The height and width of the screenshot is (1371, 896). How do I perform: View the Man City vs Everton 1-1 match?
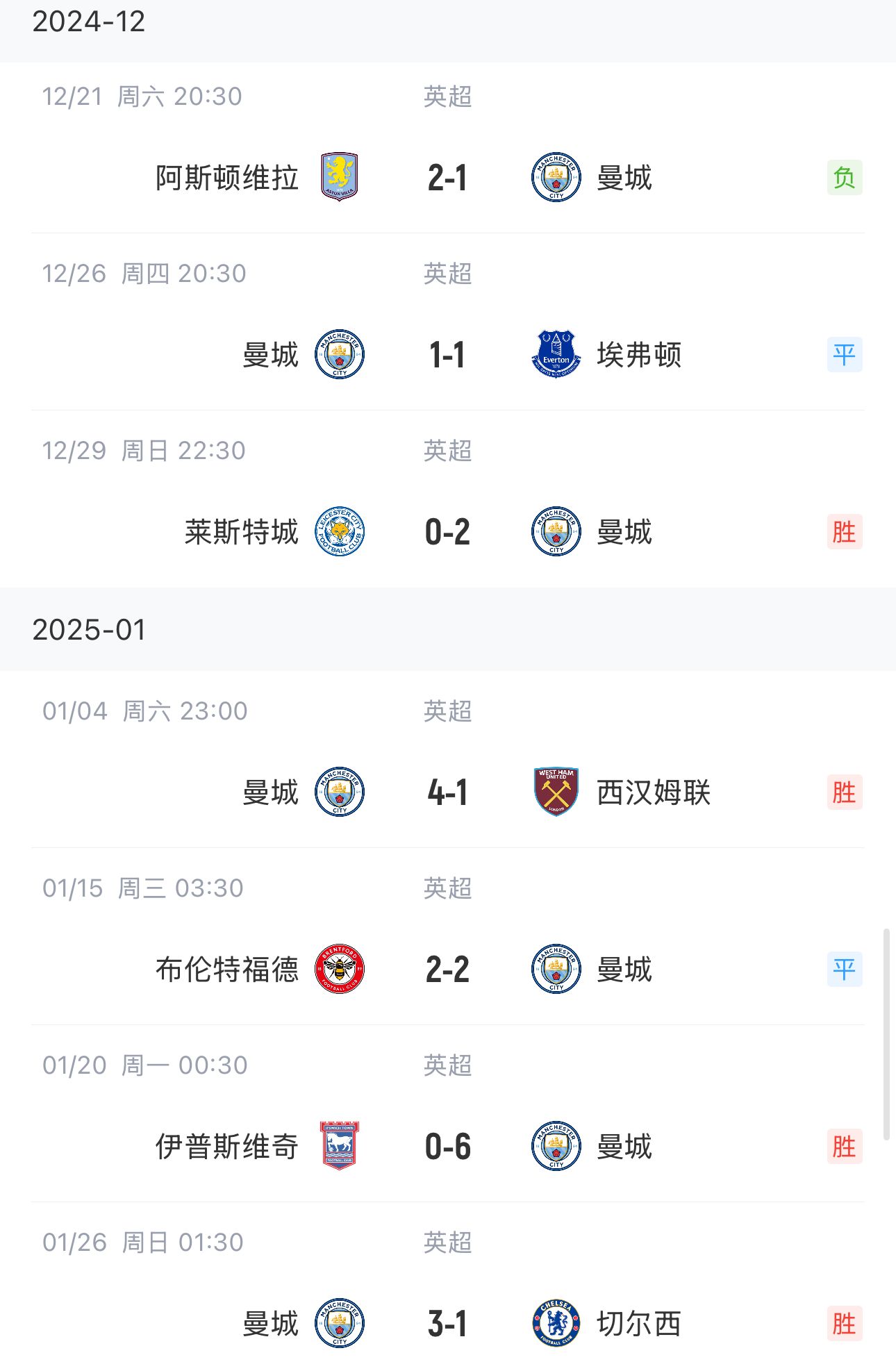[x=447, y=355]
